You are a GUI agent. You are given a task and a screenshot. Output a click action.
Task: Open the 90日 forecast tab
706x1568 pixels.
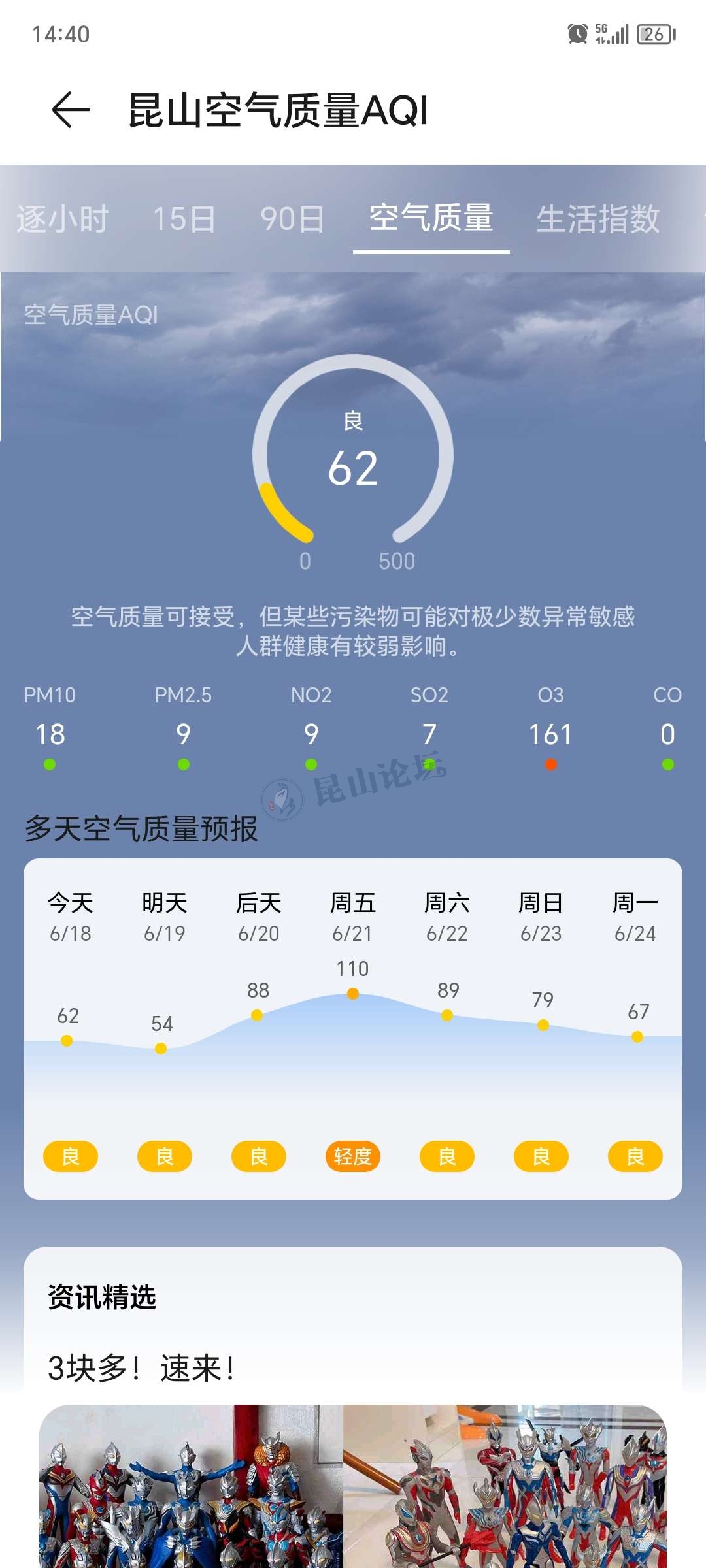pos(292,219)
